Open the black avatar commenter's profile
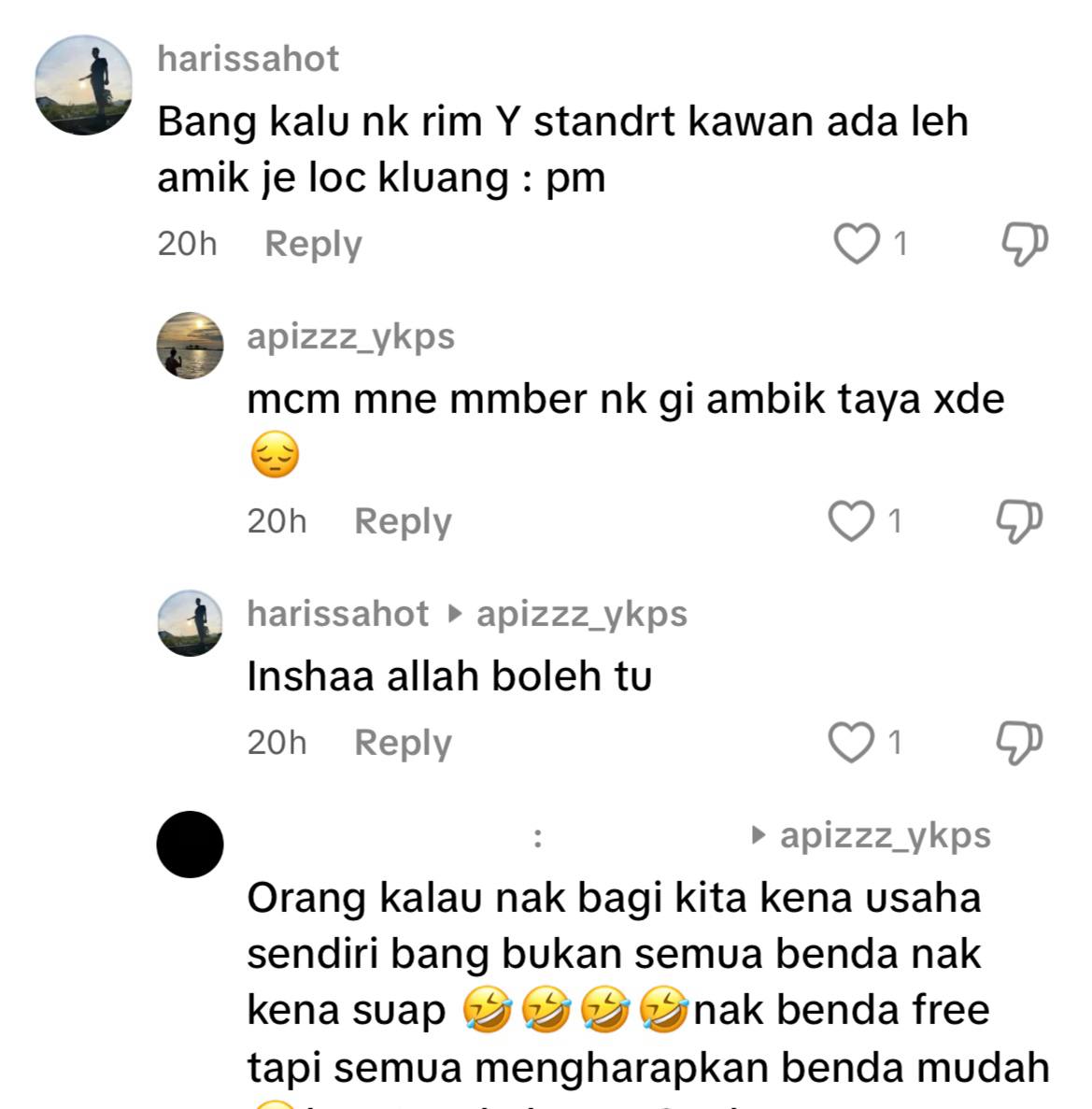The width and height of the screenshot is (1092, 1109). coord(190,844)
